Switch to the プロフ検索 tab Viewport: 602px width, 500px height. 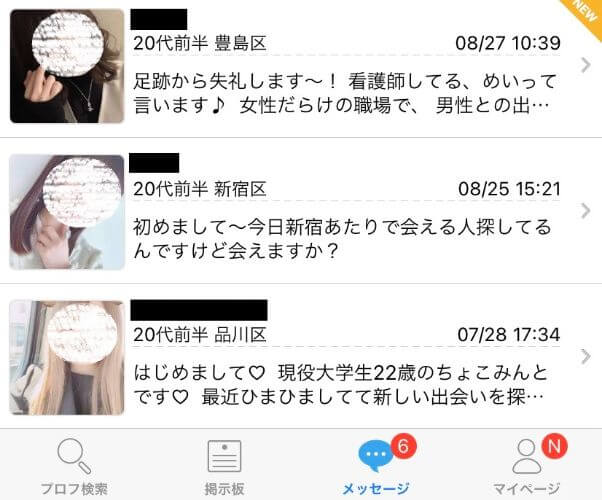[75, 466]
